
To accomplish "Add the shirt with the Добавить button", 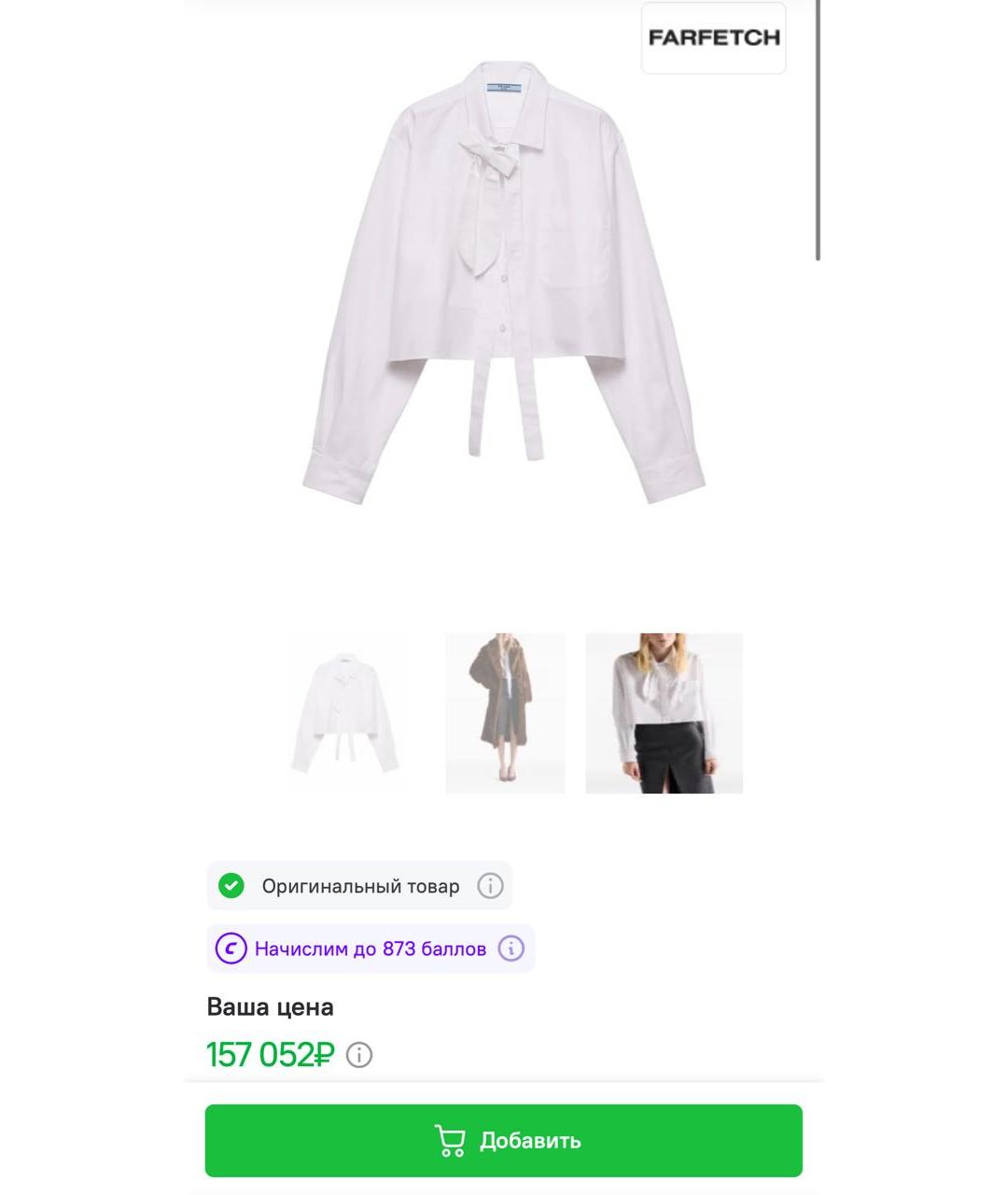I will point(503,1140).
